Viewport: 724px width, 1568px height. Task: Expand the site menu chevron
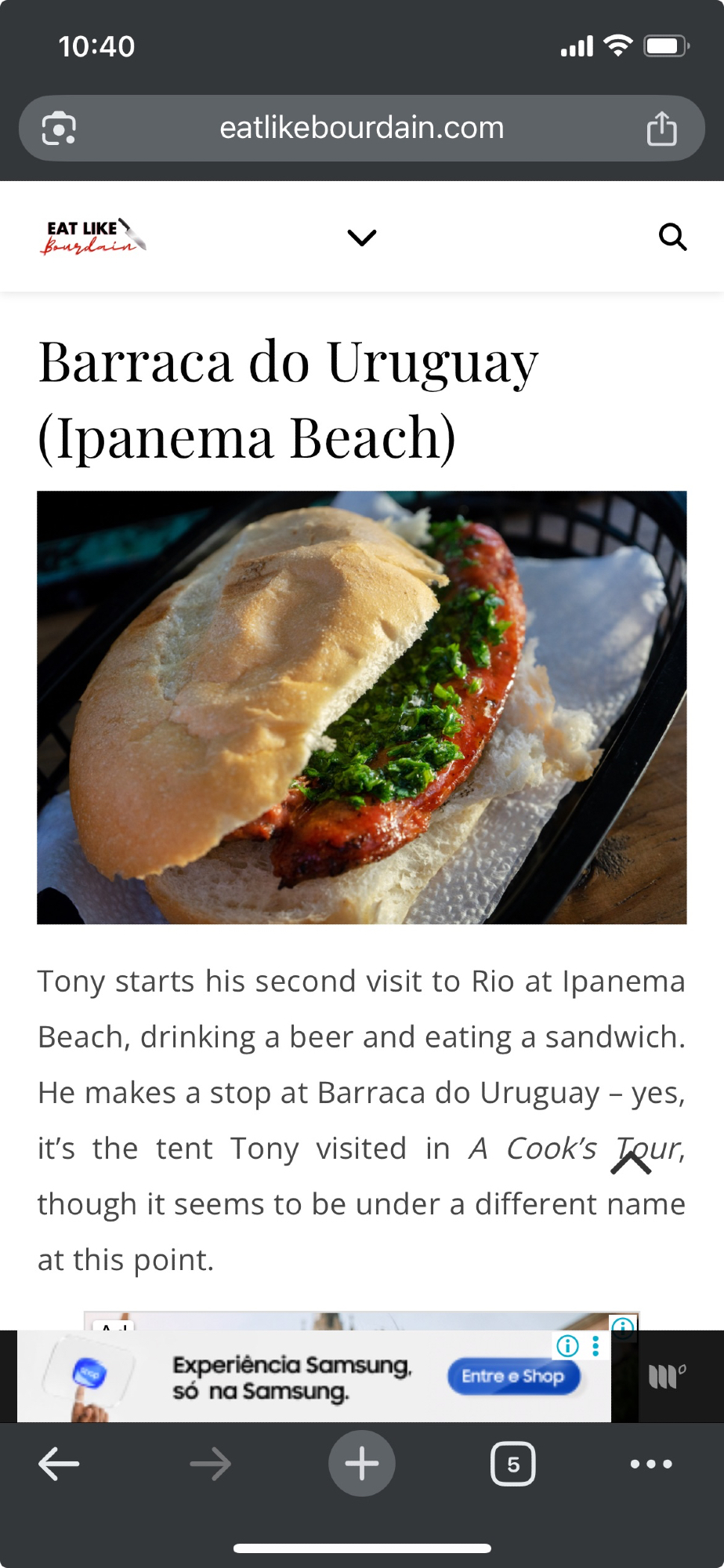(362, 237)
